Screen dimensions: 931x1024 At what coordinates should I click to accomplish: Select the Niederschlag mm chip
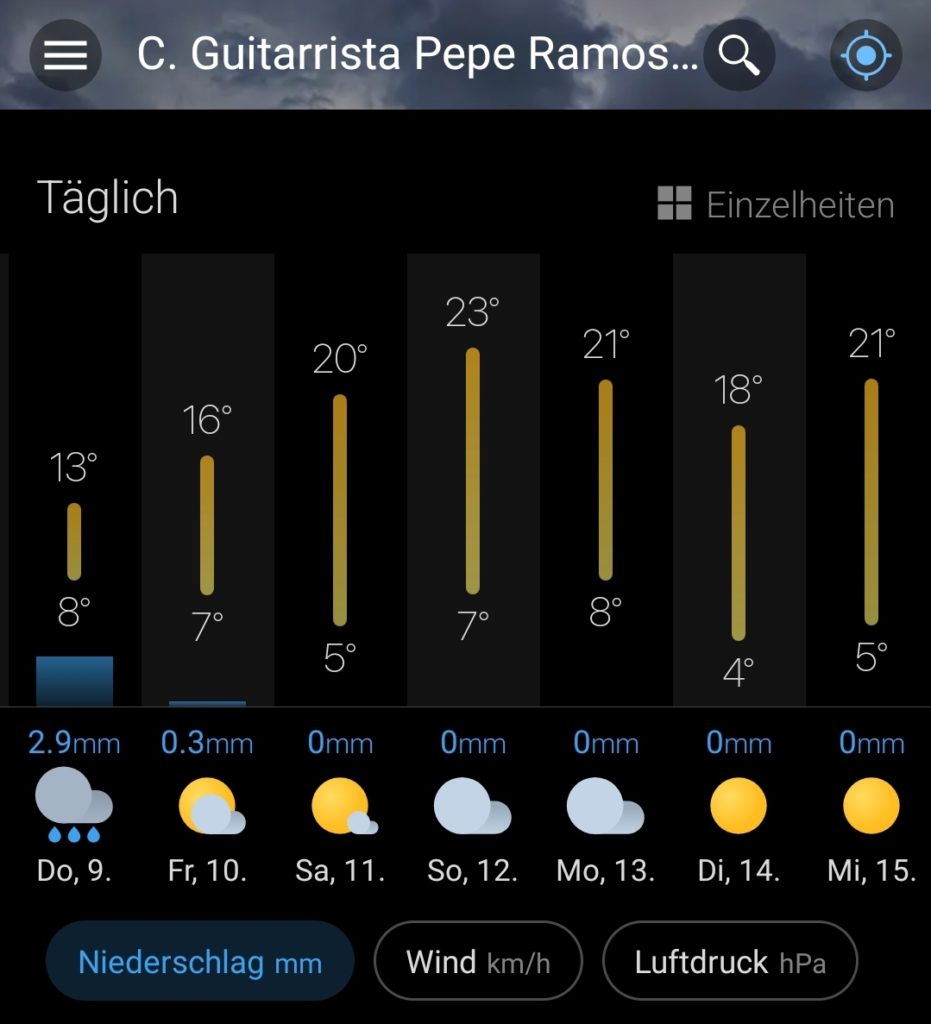click(200, 962)
